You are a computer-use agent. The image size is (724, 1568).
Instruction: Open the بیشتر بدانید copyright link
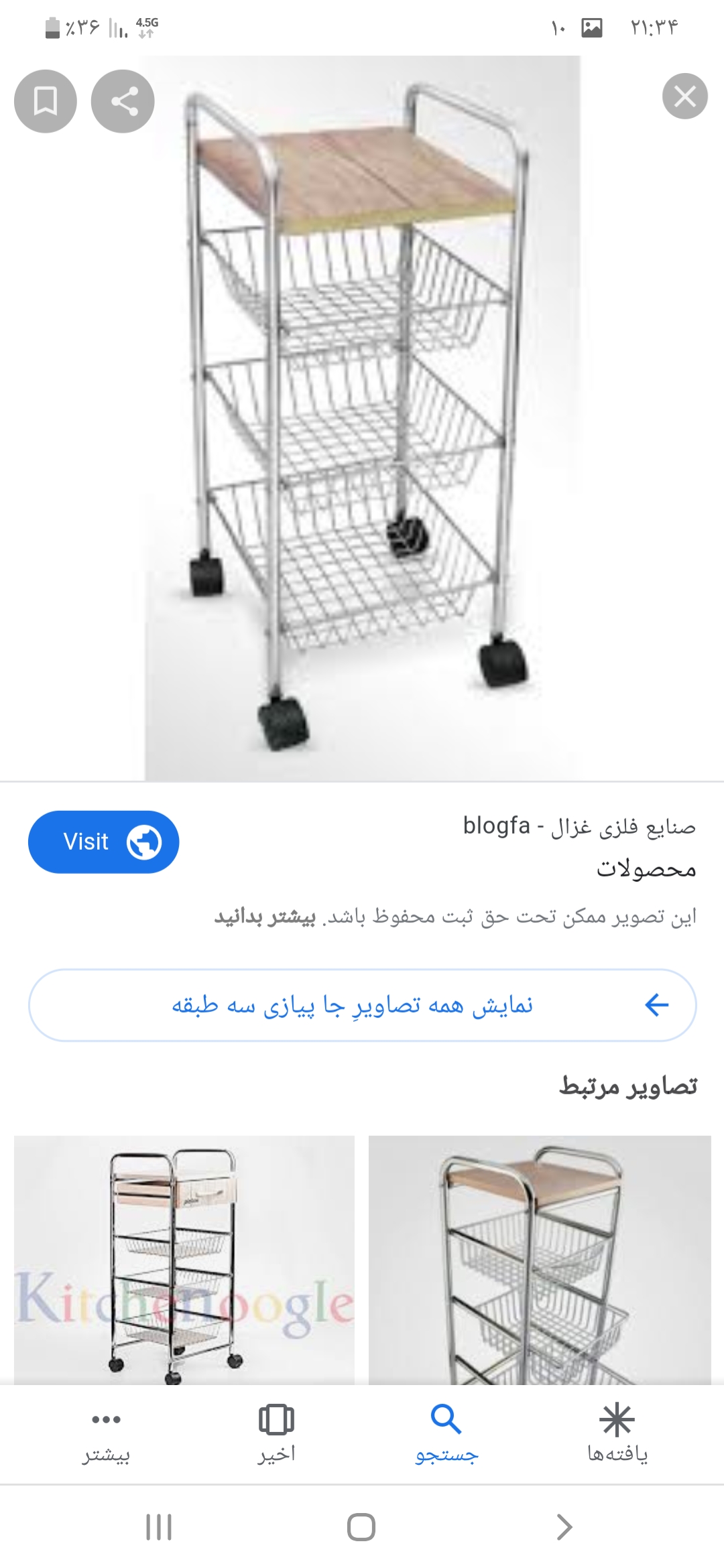(x=265, y=917)
